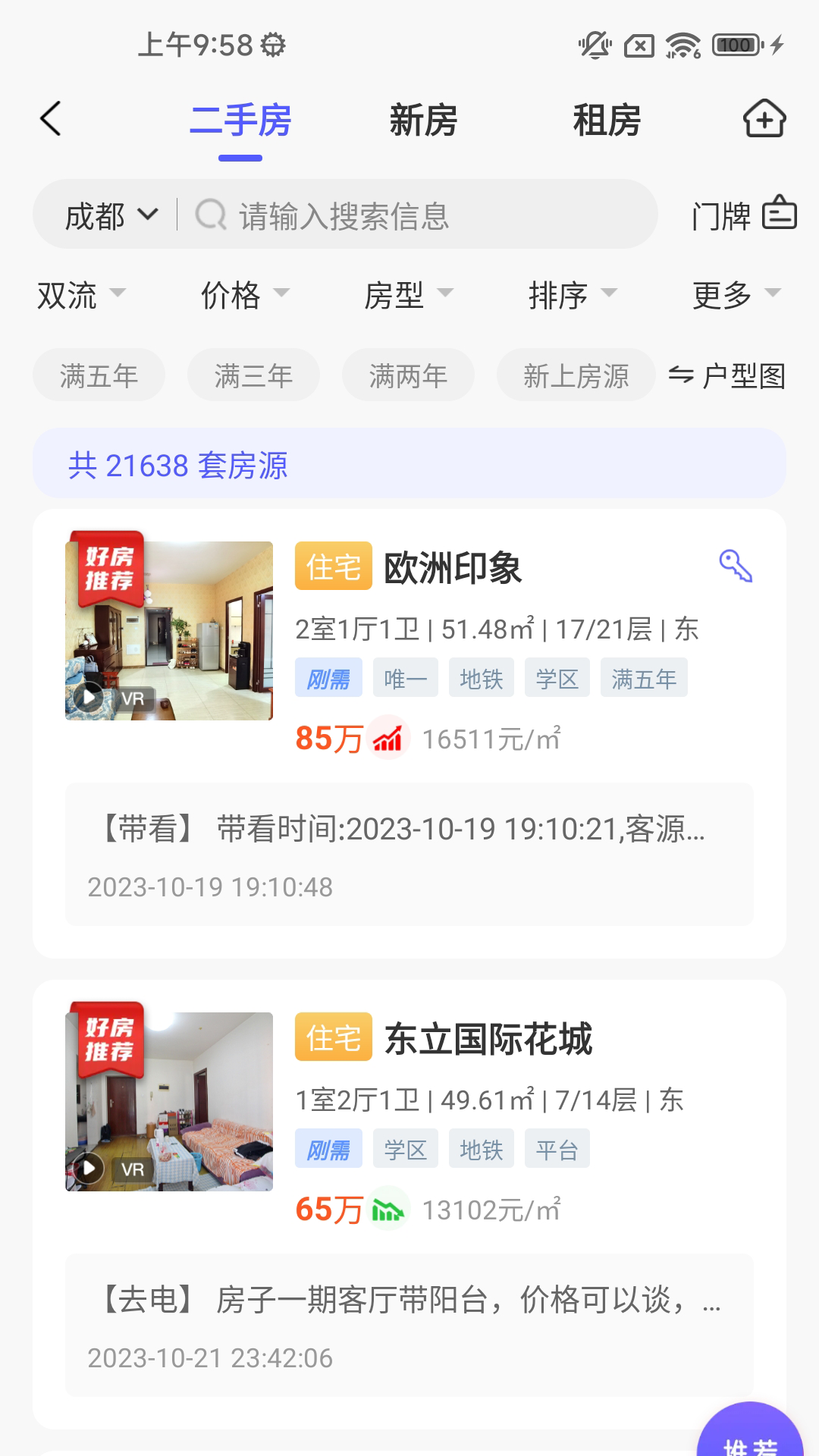Expand the 房型 filter
The width and height of the screenshot is (819, 1456).
pyautogui.click(x=408, y=294)
